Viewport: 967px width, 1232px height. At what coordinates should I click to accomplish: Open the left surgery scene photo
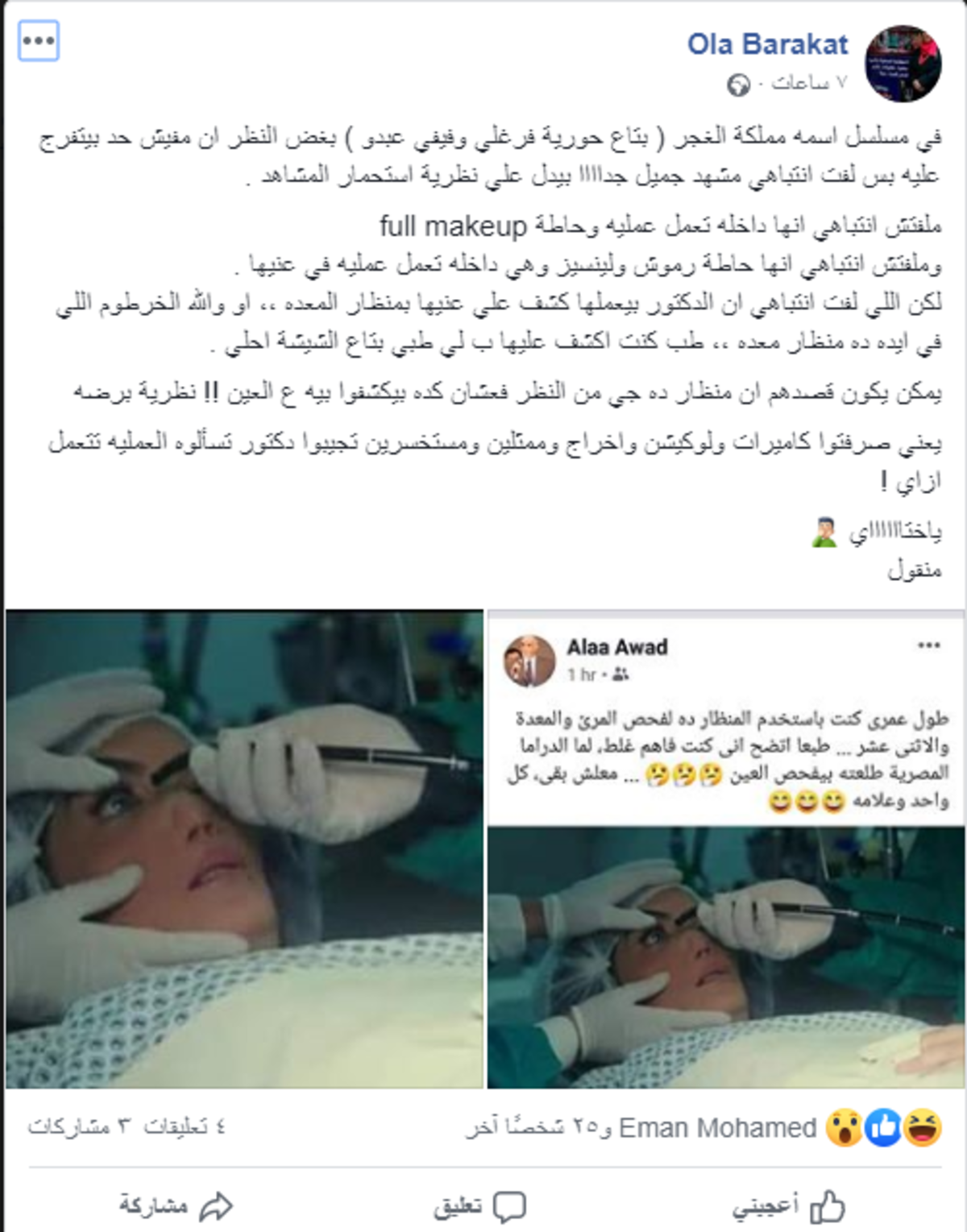(x=244, y=848)
